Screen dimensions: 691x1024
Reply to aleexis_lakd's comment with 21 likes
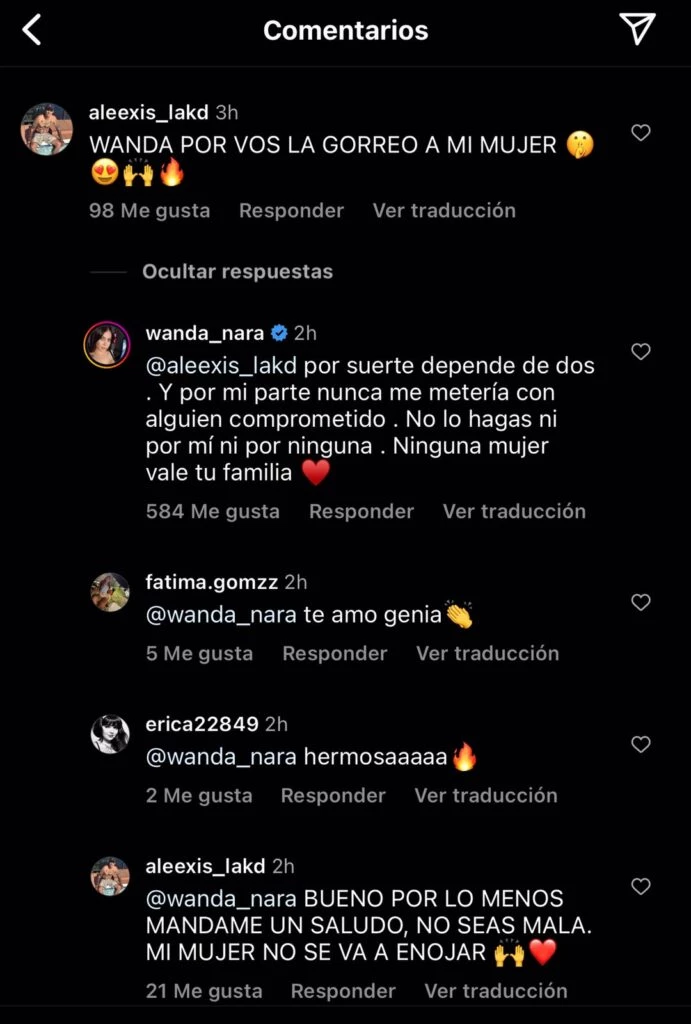coord(343,992)
